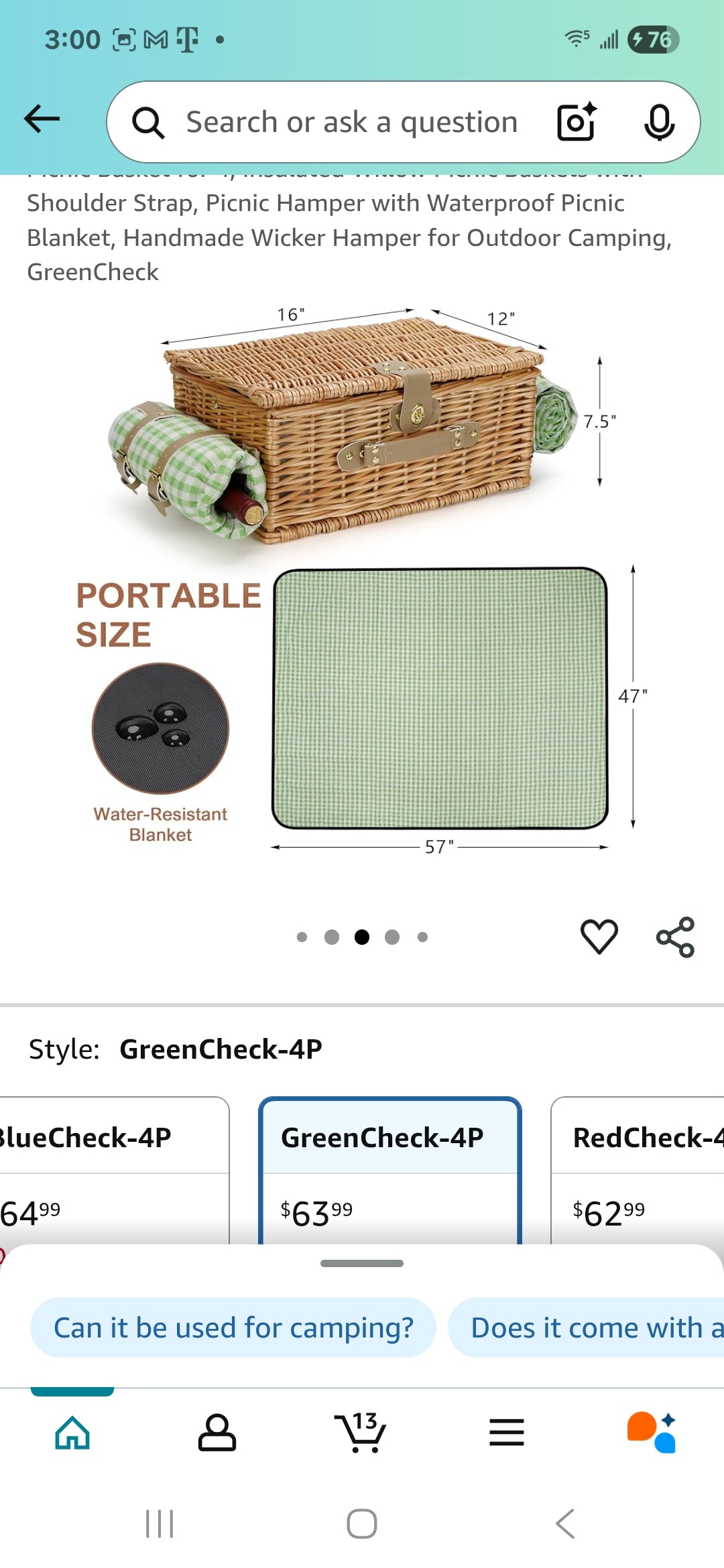Open the picnic basket product image
The width and height of the screenshot is (724, 1568).
tap(362, 576)
